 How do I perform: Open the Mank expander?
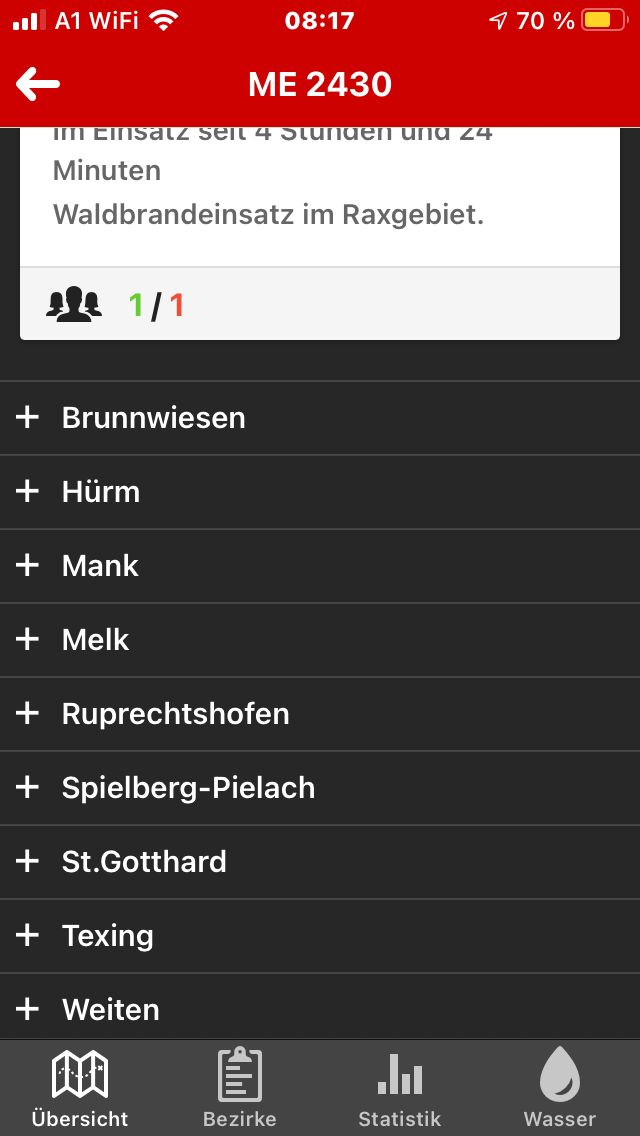pyautogui.click(x=320, y=566)
